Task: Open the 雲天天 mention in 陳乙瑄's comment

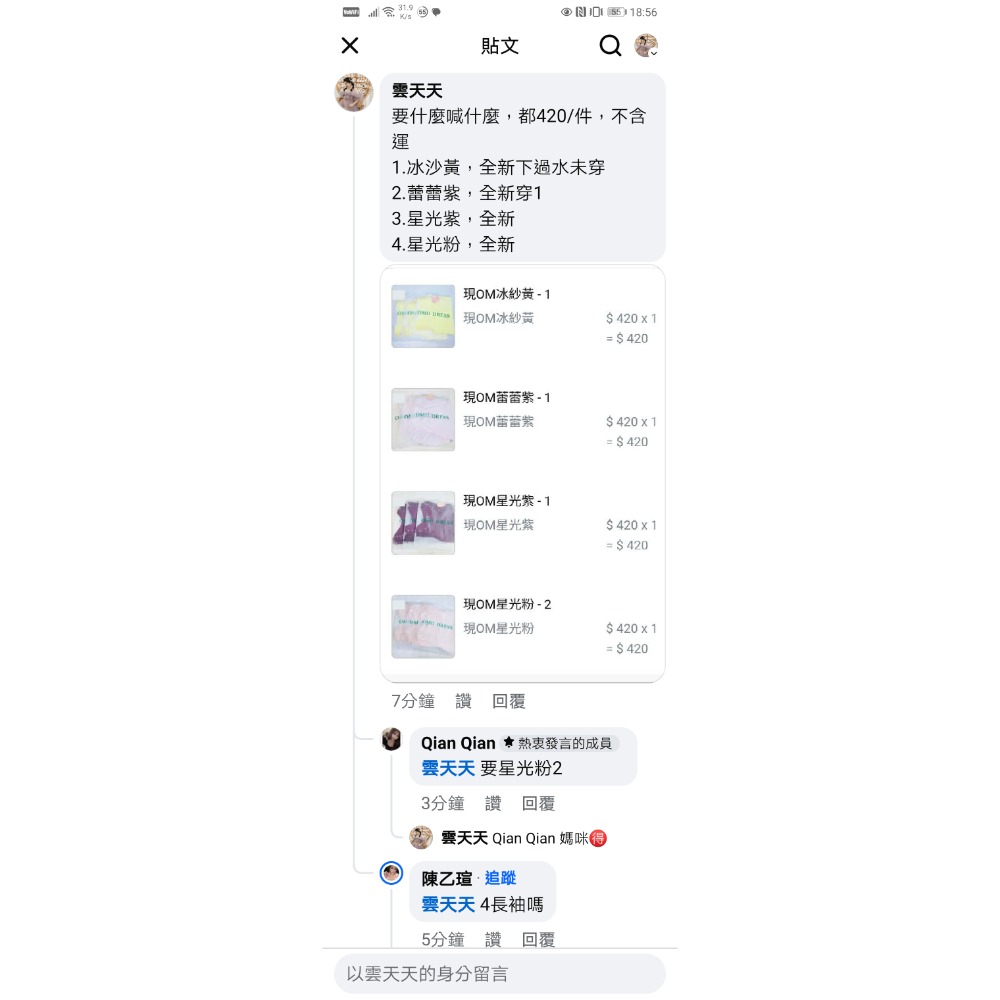Action: click(446, 904)
